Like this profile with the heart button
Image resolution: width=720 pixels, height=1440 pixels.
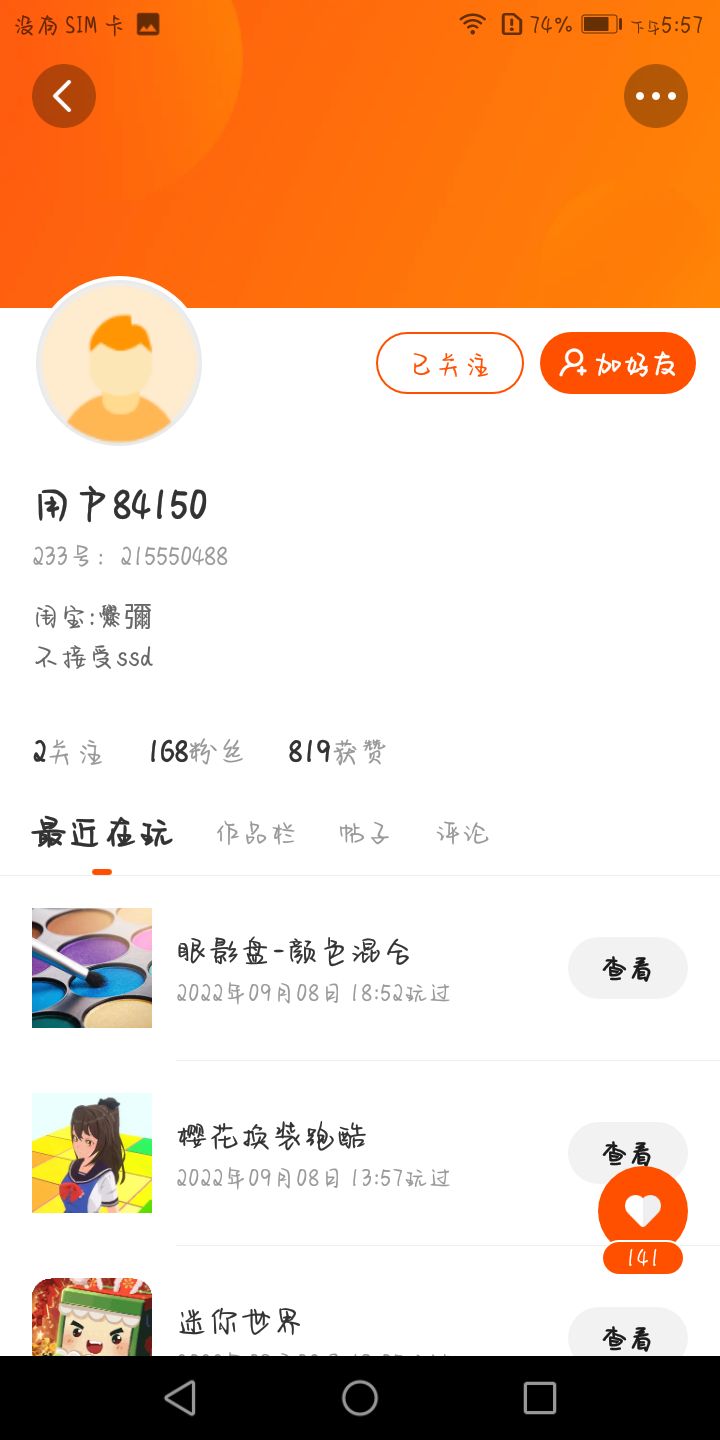642,1210
